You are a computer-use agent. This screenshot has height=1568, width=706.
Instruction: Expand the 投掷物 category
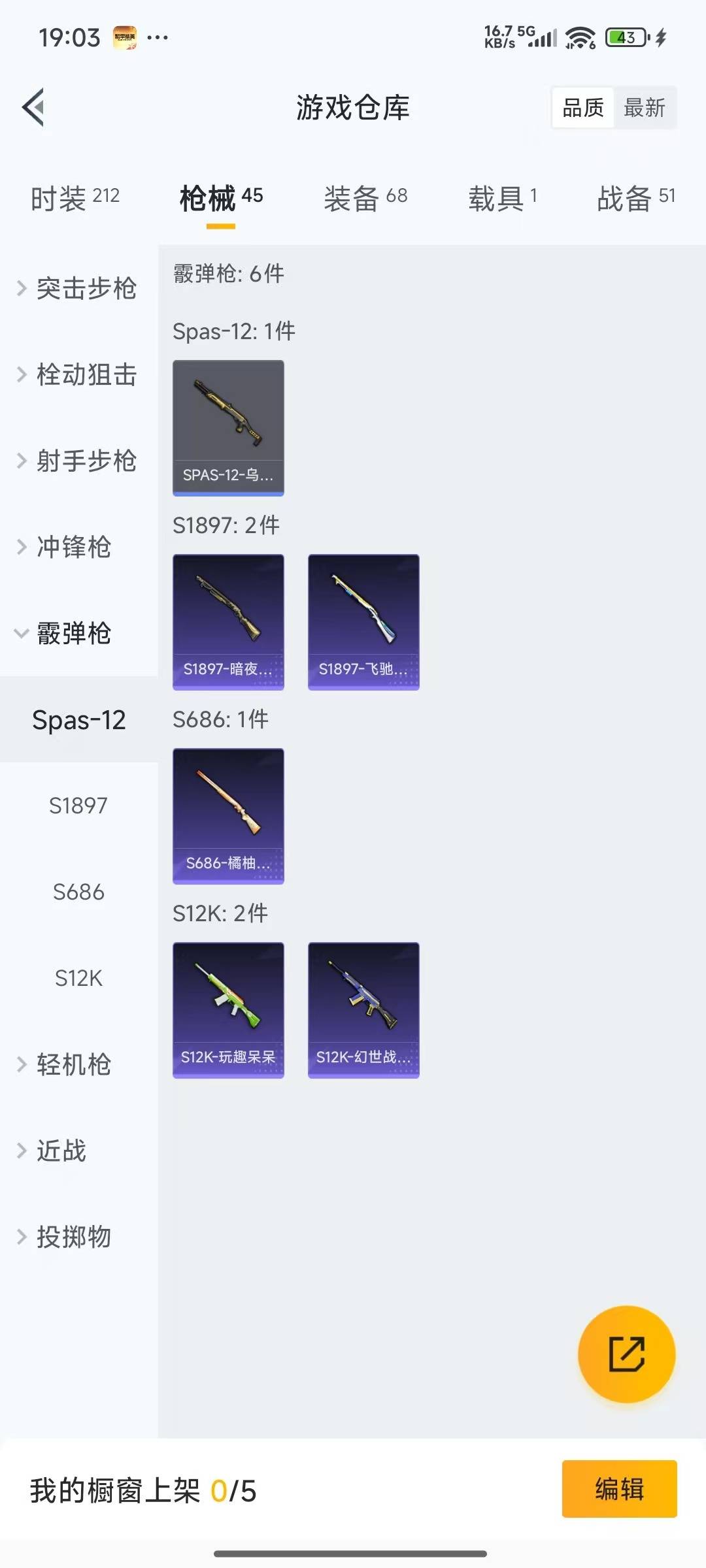pyautogui.click(x=72, y=1237)
